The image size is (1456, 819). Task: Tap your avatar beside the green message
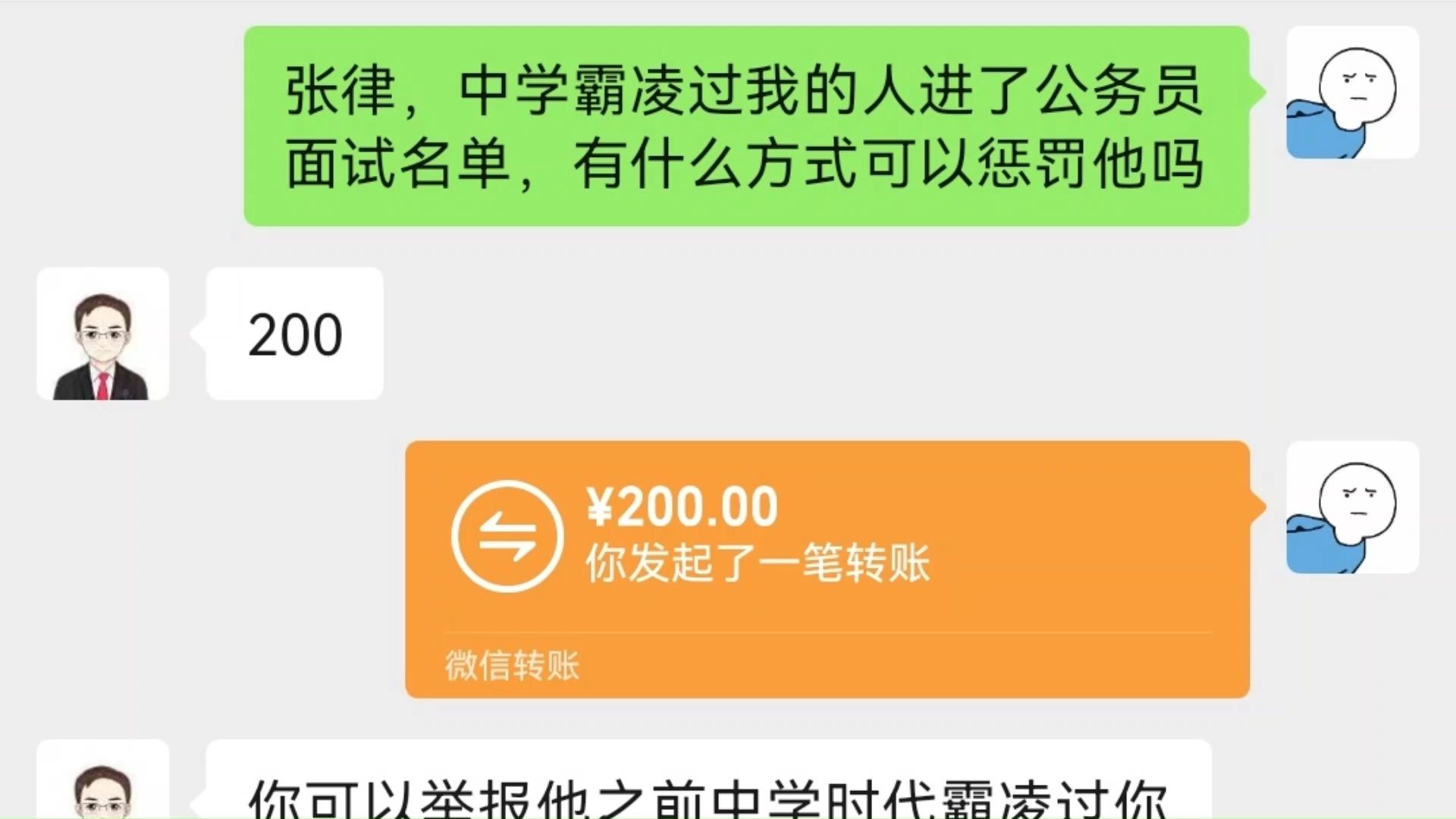(x=1352, y=93)
